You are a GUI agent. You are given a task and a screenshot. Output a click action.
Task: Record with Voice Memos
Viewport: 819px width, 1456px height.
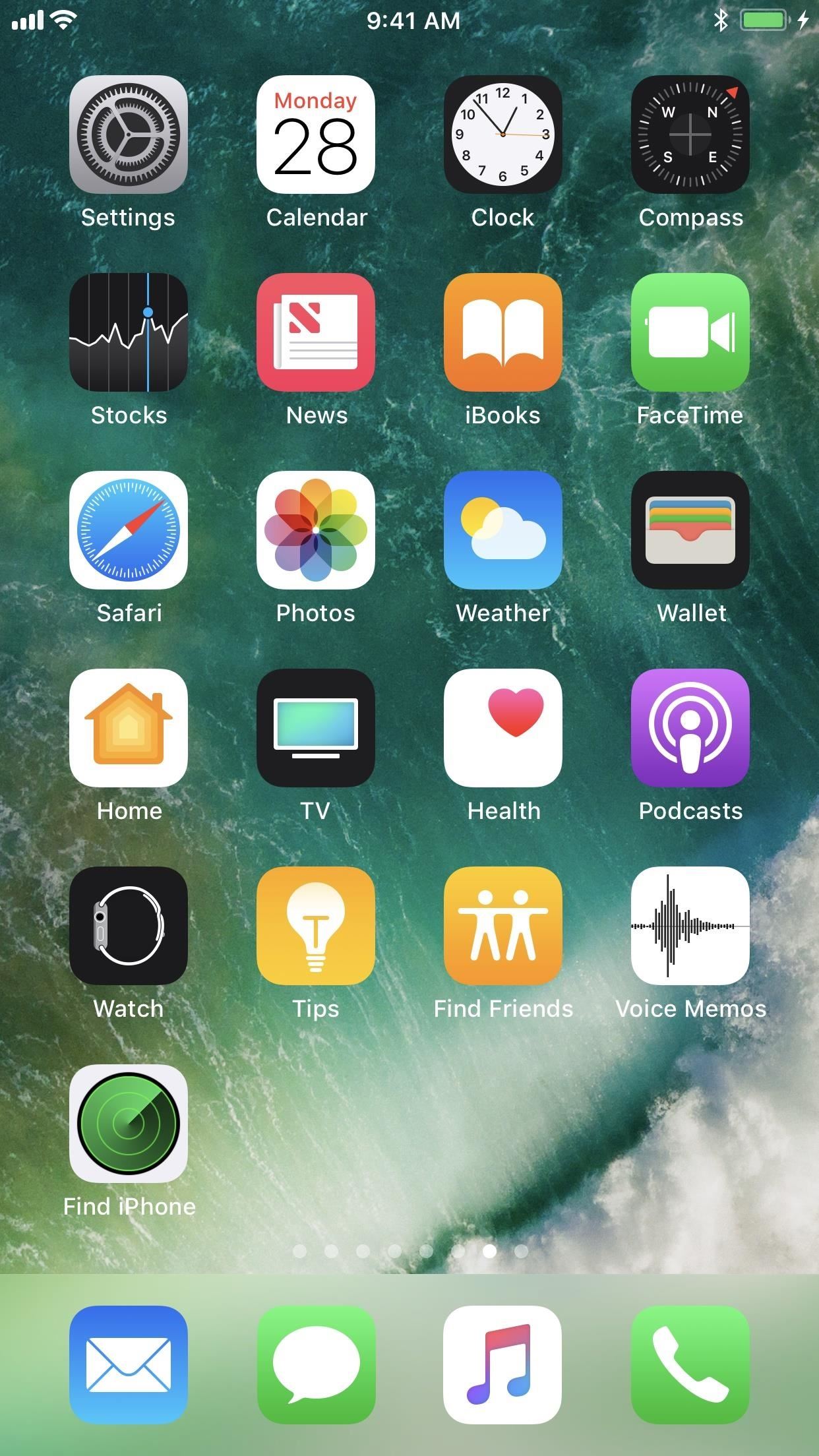690,926
